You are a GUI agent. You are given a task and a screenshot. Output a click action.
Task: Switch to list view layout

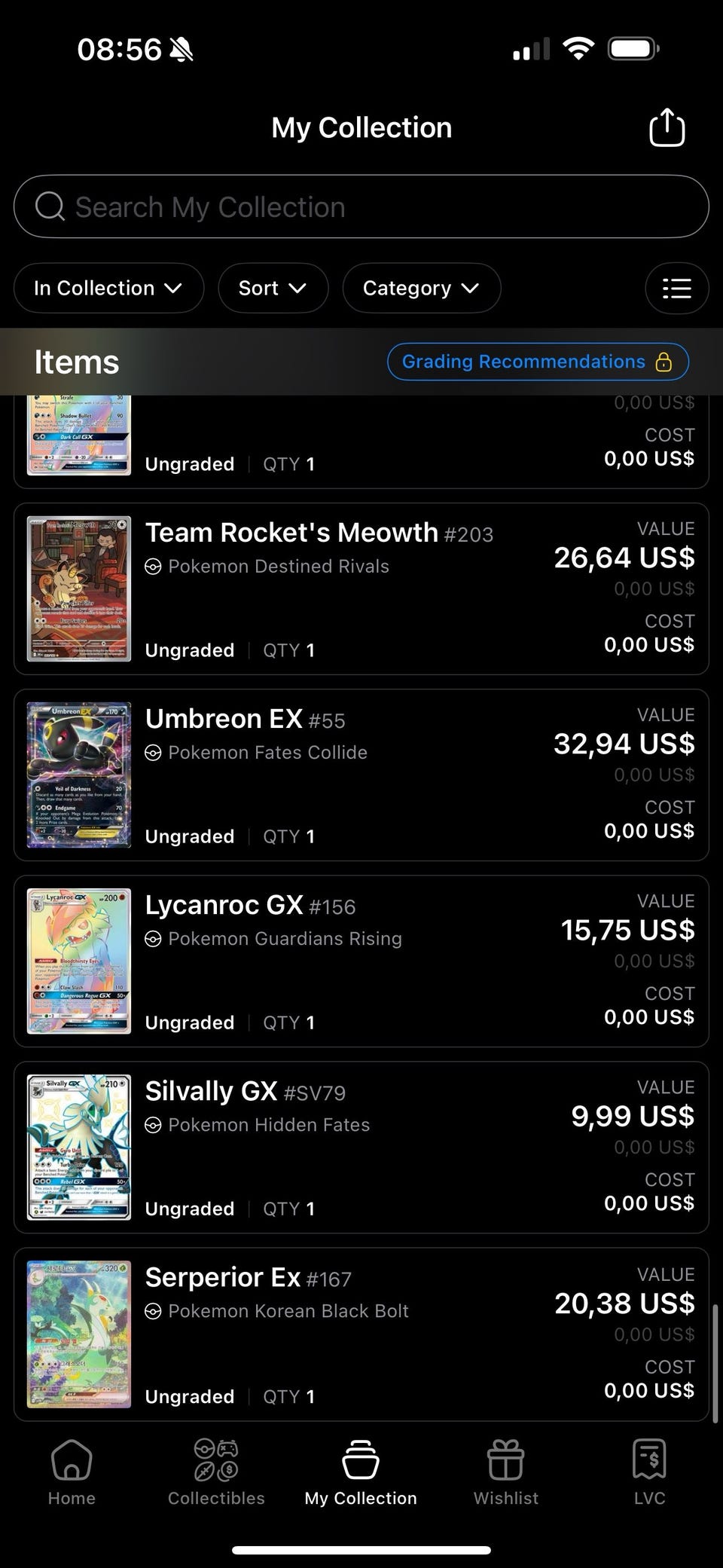pos(676,288)
